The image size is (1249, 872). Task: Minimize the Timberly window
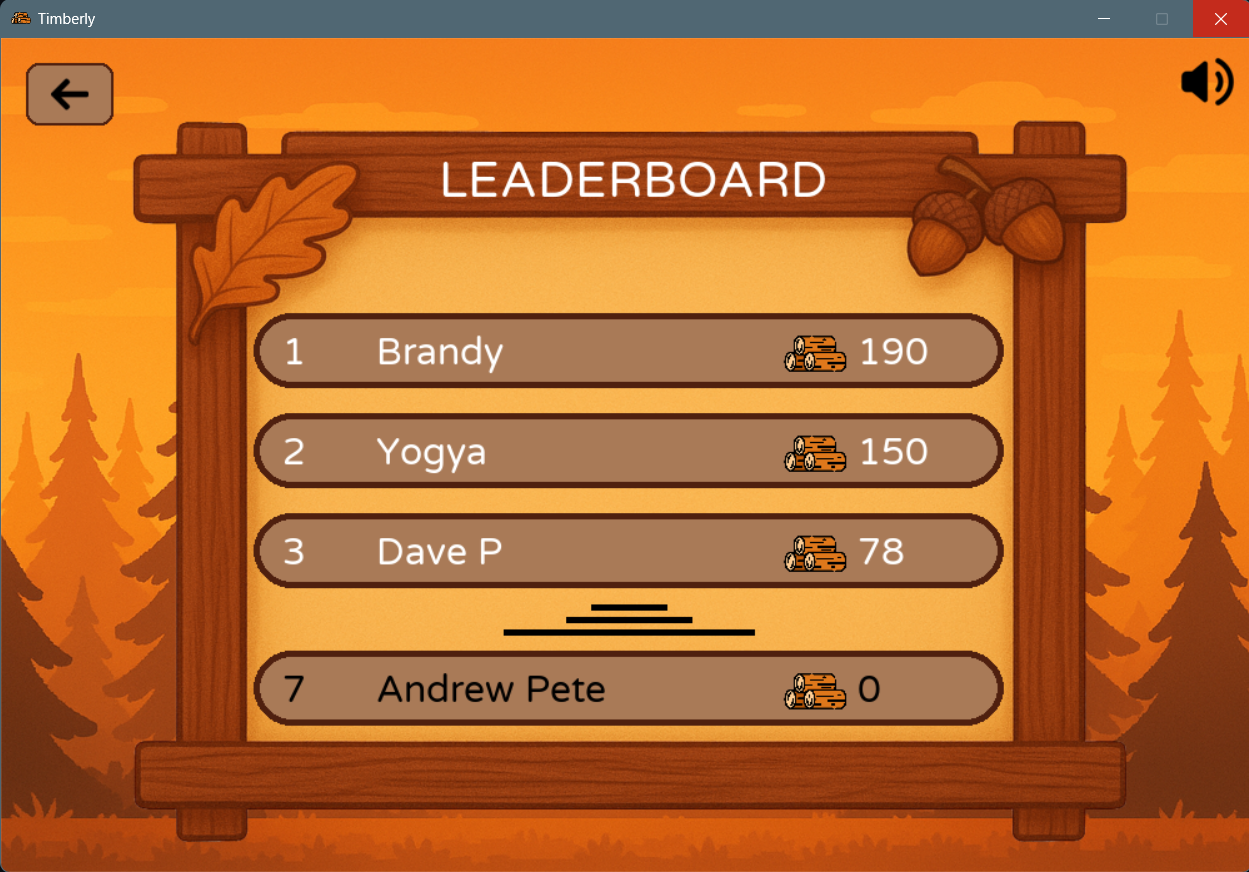pyautogui.click(x=1104, y=19)
